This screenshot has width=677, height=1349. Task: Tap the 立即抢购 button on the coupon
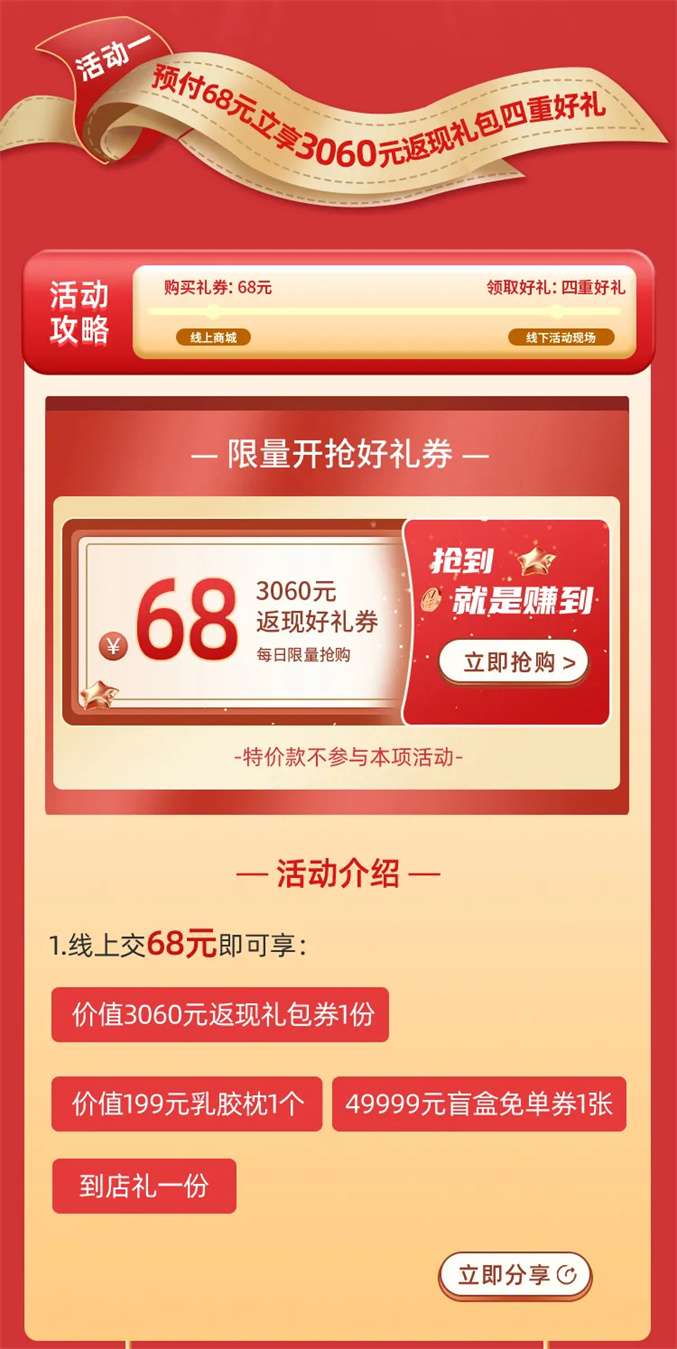click(513, 662)
